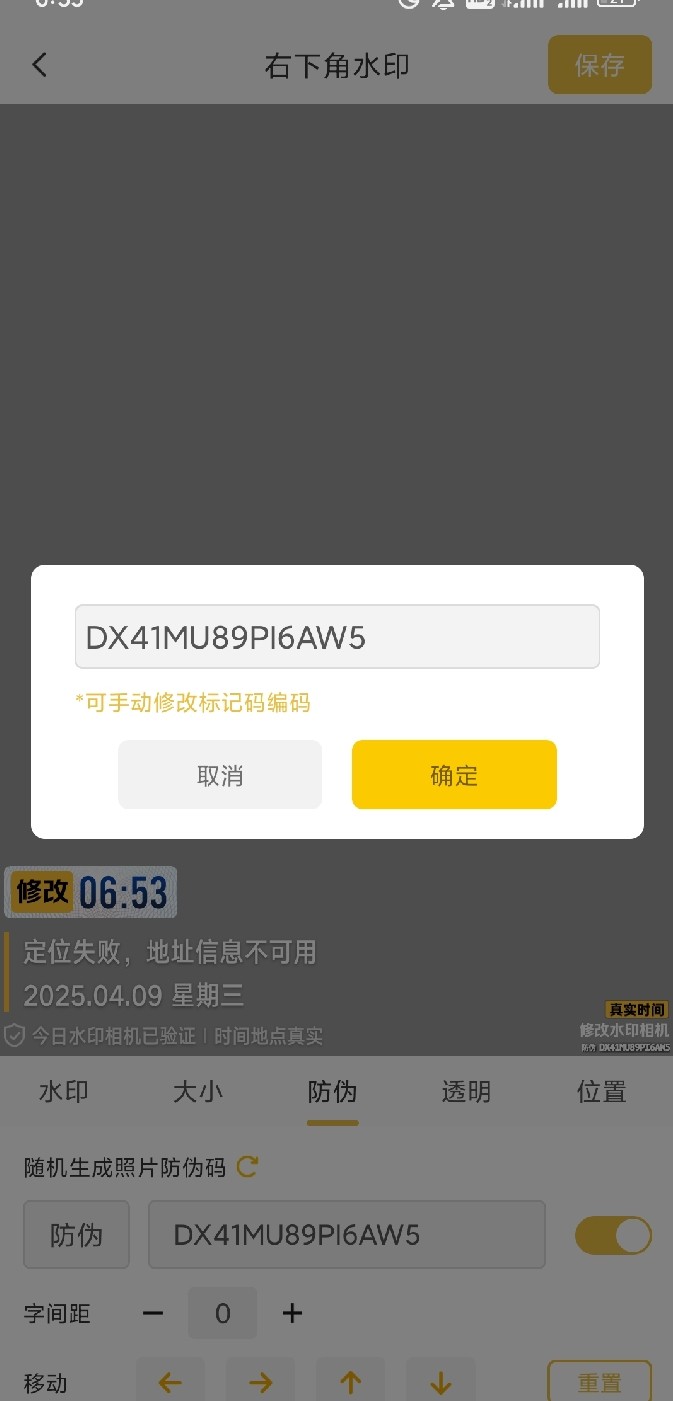Tap the marker code text field
The width and height of the screenshot is (673, 1401).
point(337,637)
